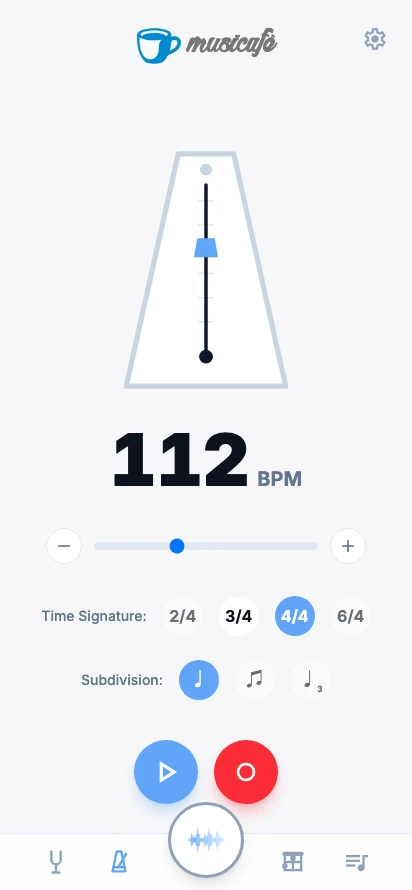
Task: Tap the red record button
Action: pyautogui.click(x=246, y=772)
